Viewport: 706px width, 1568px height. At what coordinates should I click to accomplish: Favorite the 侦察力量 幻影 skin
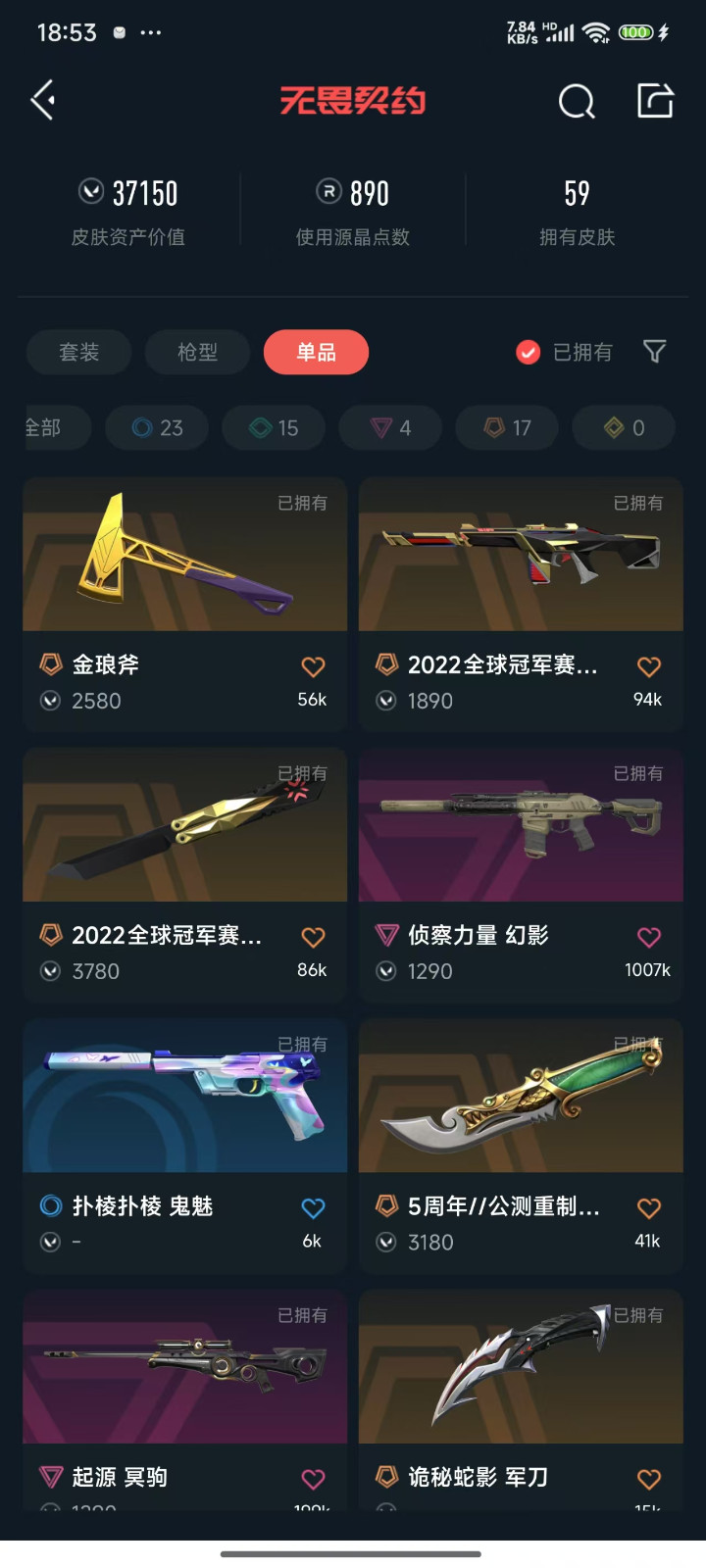(649, 938)
